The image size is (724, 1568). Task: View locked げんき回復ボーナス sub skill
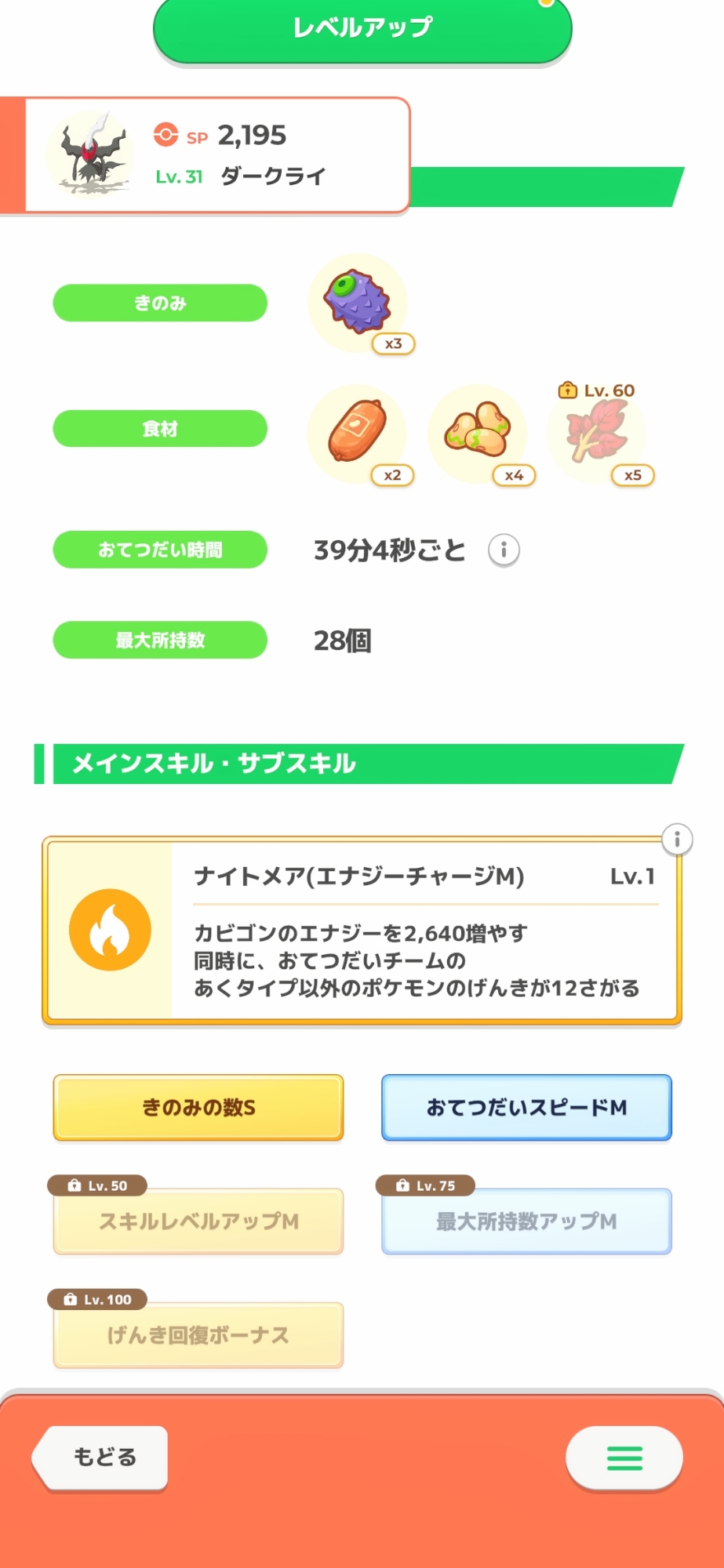pos(198,1334)
